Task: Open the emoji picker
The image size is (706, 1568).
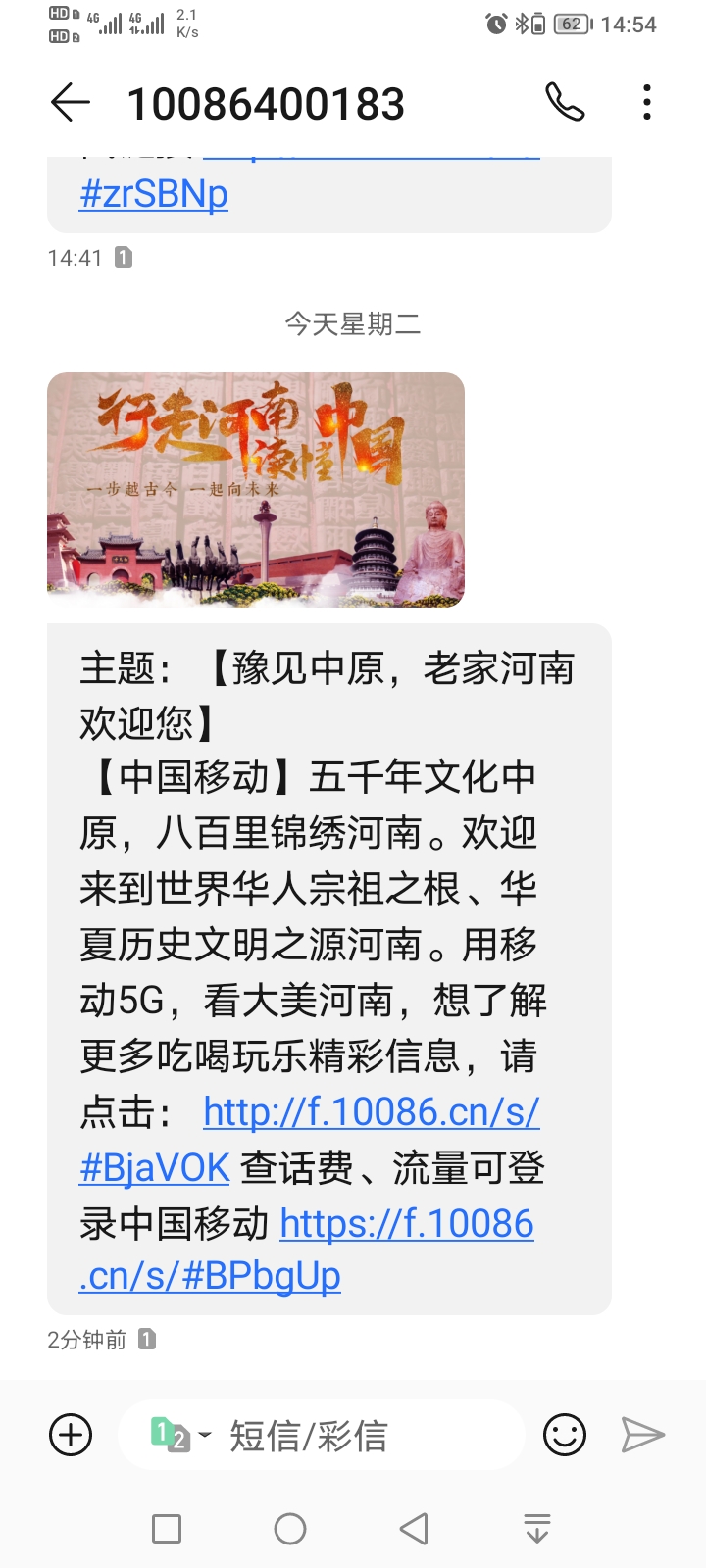Action: point(565,1436)
